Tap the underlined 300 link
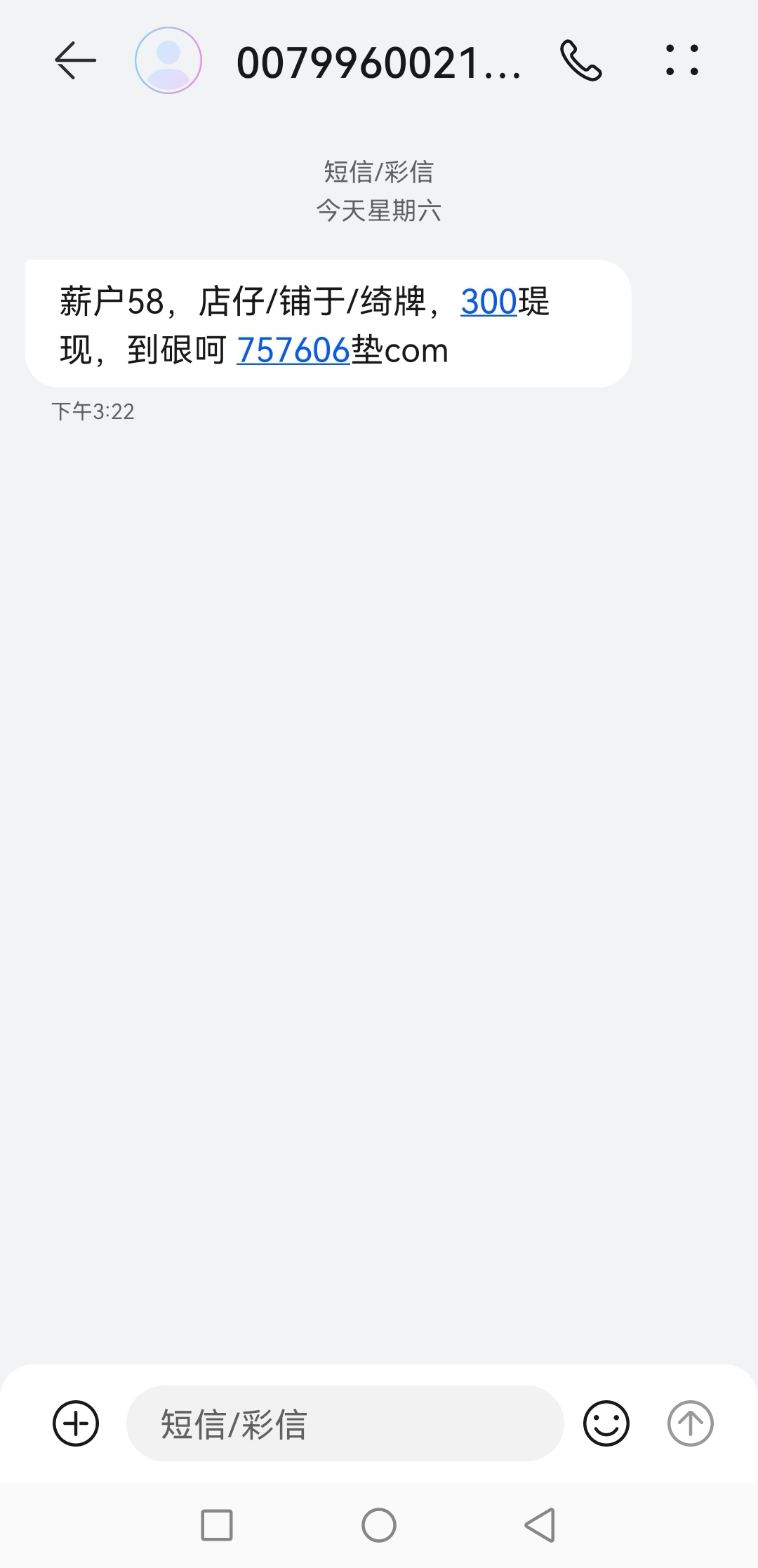The image size is (758, 1568). [x=488, y=302]
